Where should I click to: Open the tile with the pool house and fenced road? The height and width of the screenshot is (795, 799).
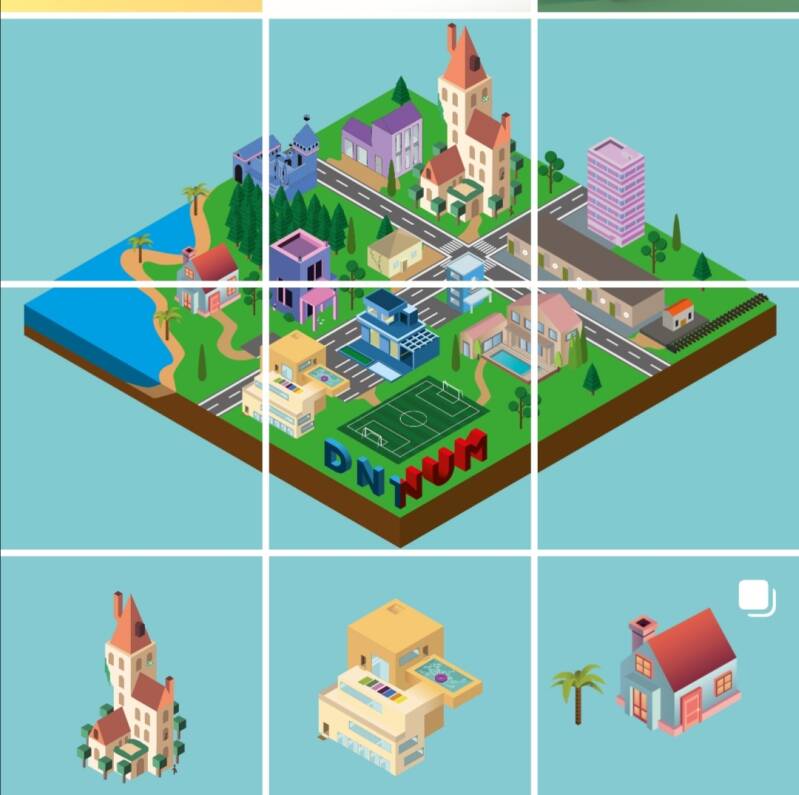[x=668, y=417]
